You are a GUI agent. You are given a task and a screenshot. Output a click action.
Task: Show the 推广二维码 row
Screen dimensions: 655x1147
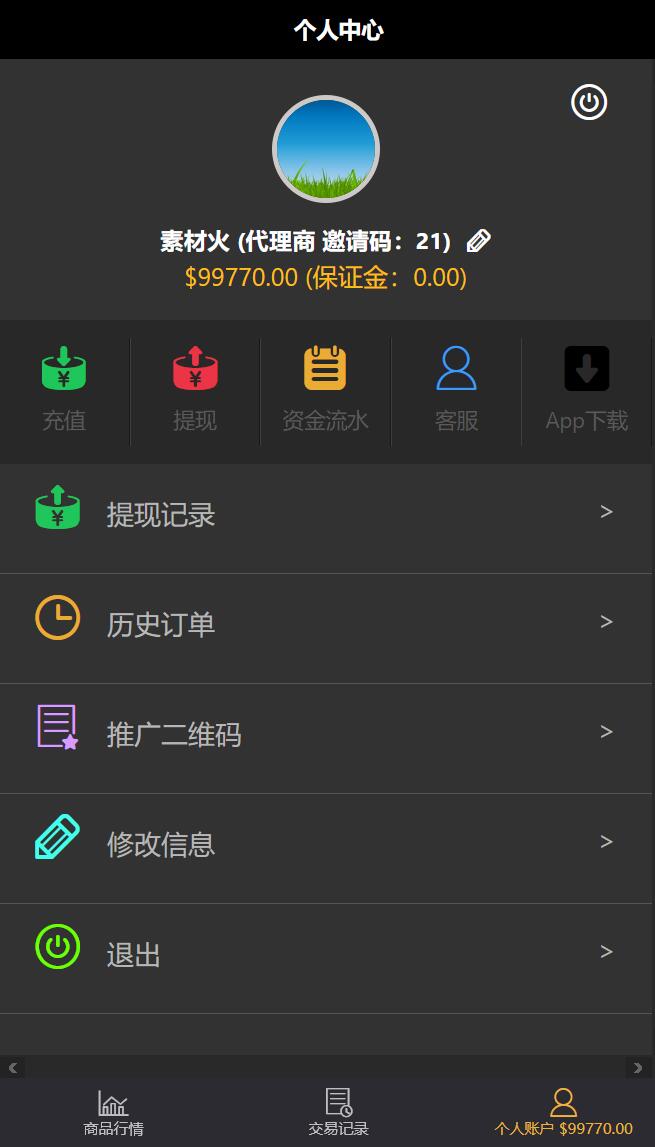point(326,735)
